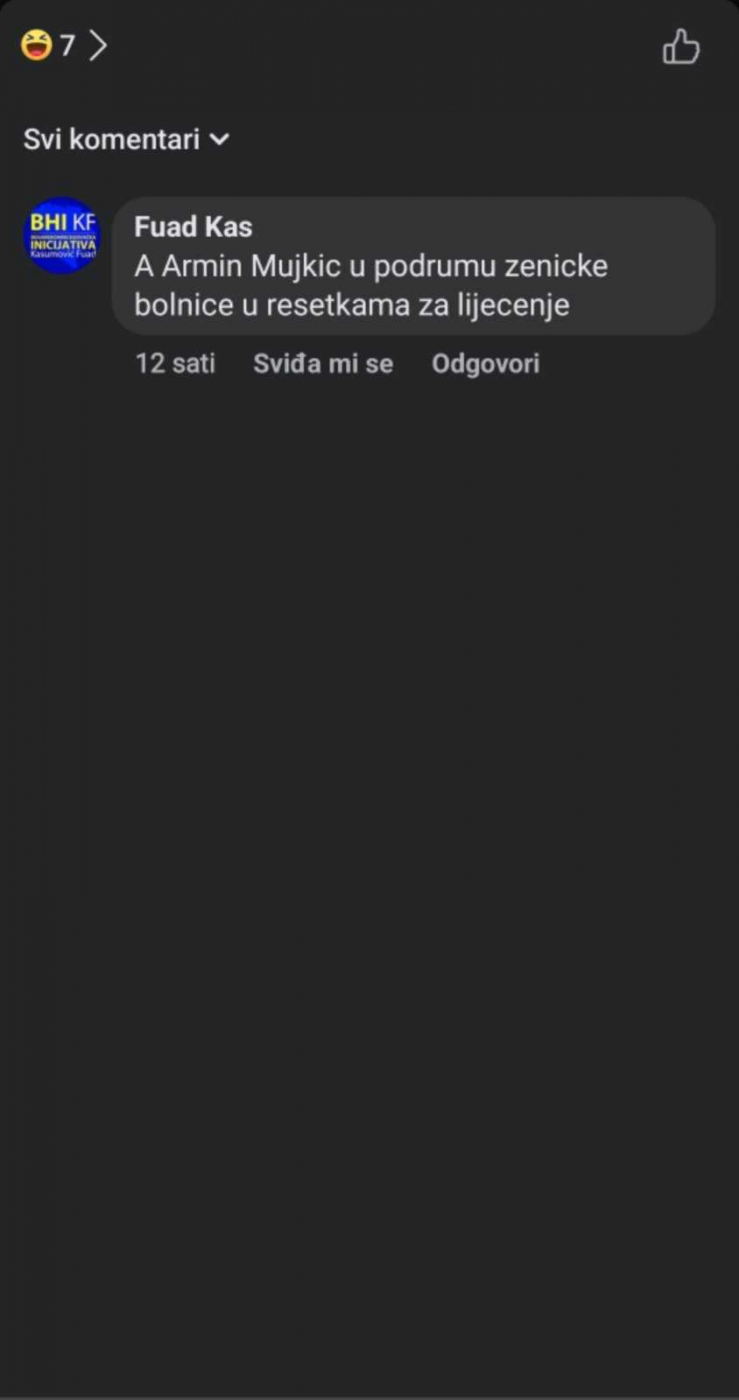Tap Sviđa mi se under Fuad's comment

323,363
